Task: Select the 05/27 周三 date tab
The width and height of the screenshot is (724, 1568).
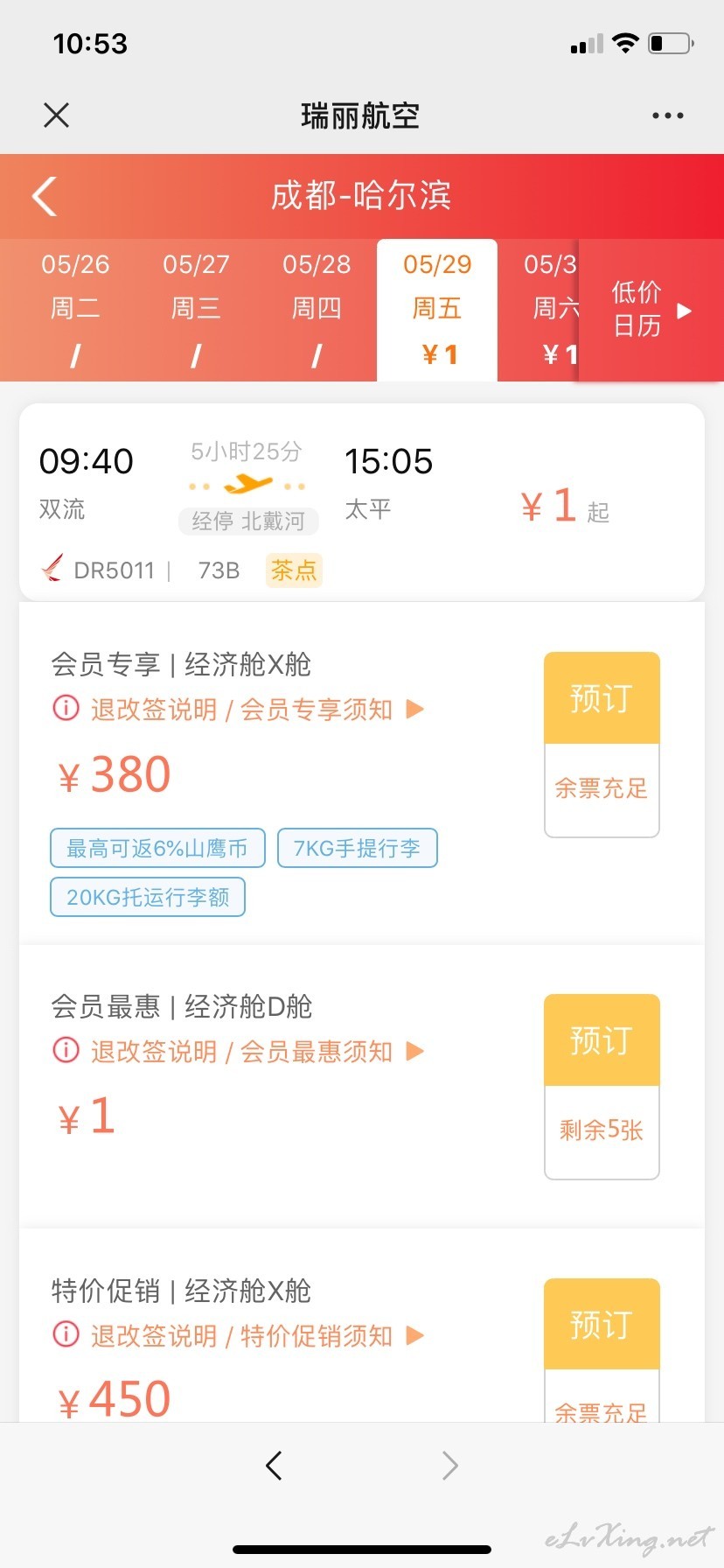Action: pos(196,310)
